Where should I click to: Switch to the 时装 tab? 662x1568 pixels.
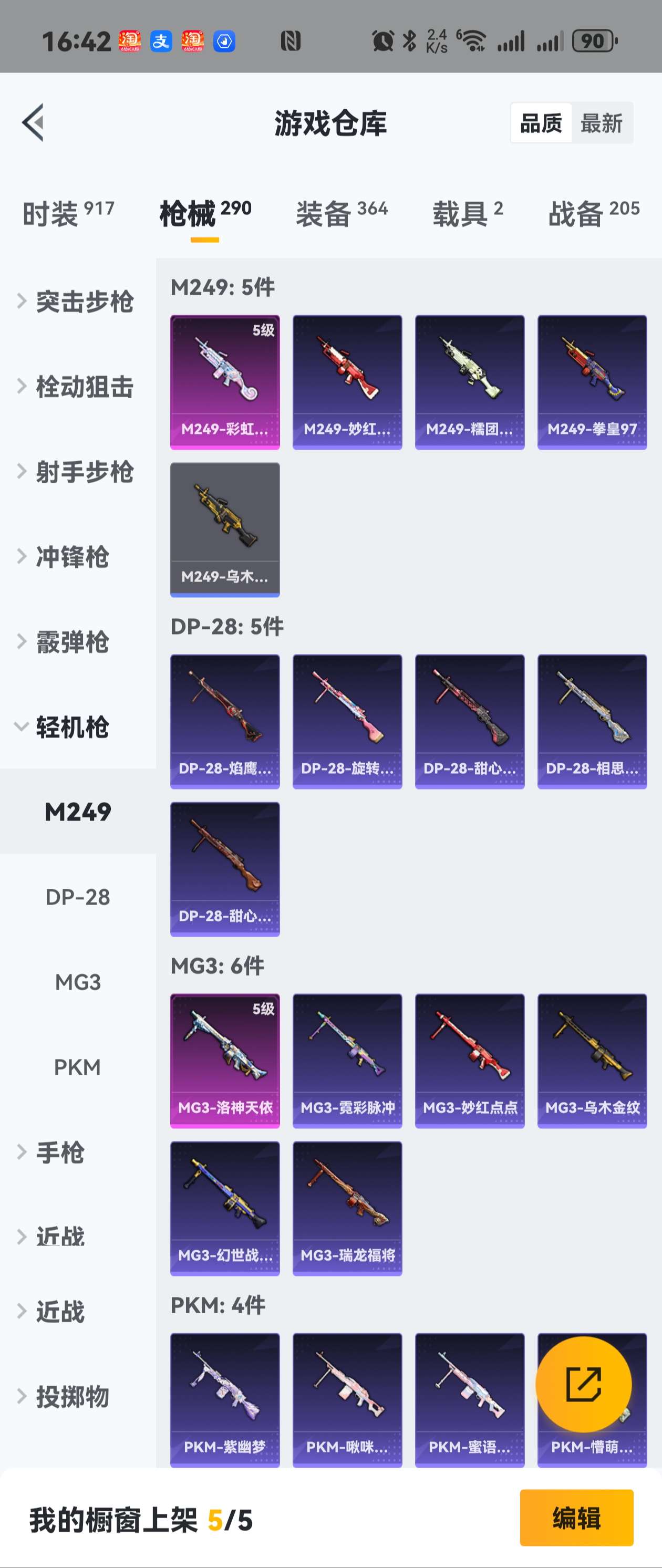click(x=68, y=214)
